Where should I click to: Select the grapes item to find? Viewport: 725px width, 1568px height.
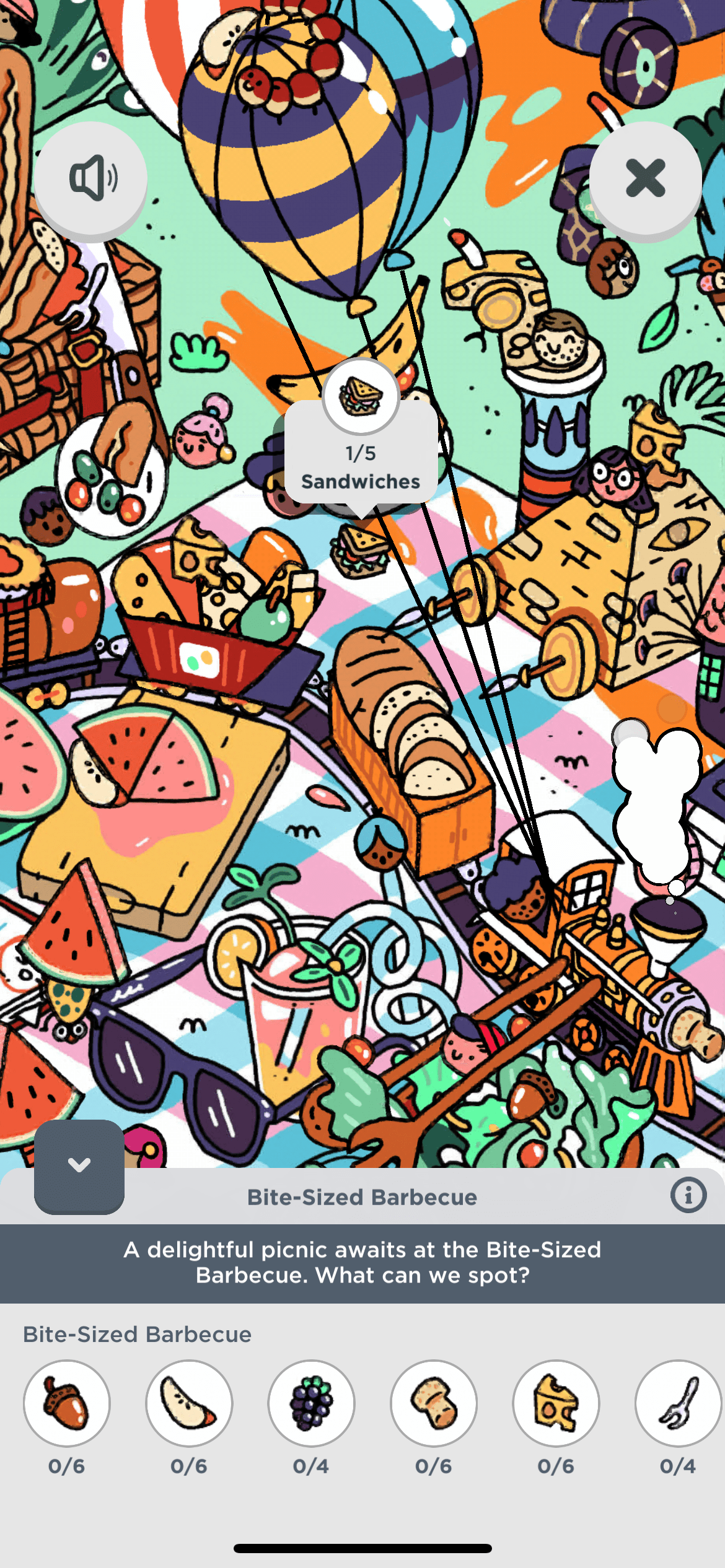pyautogui.click(x=311, y=1403)
